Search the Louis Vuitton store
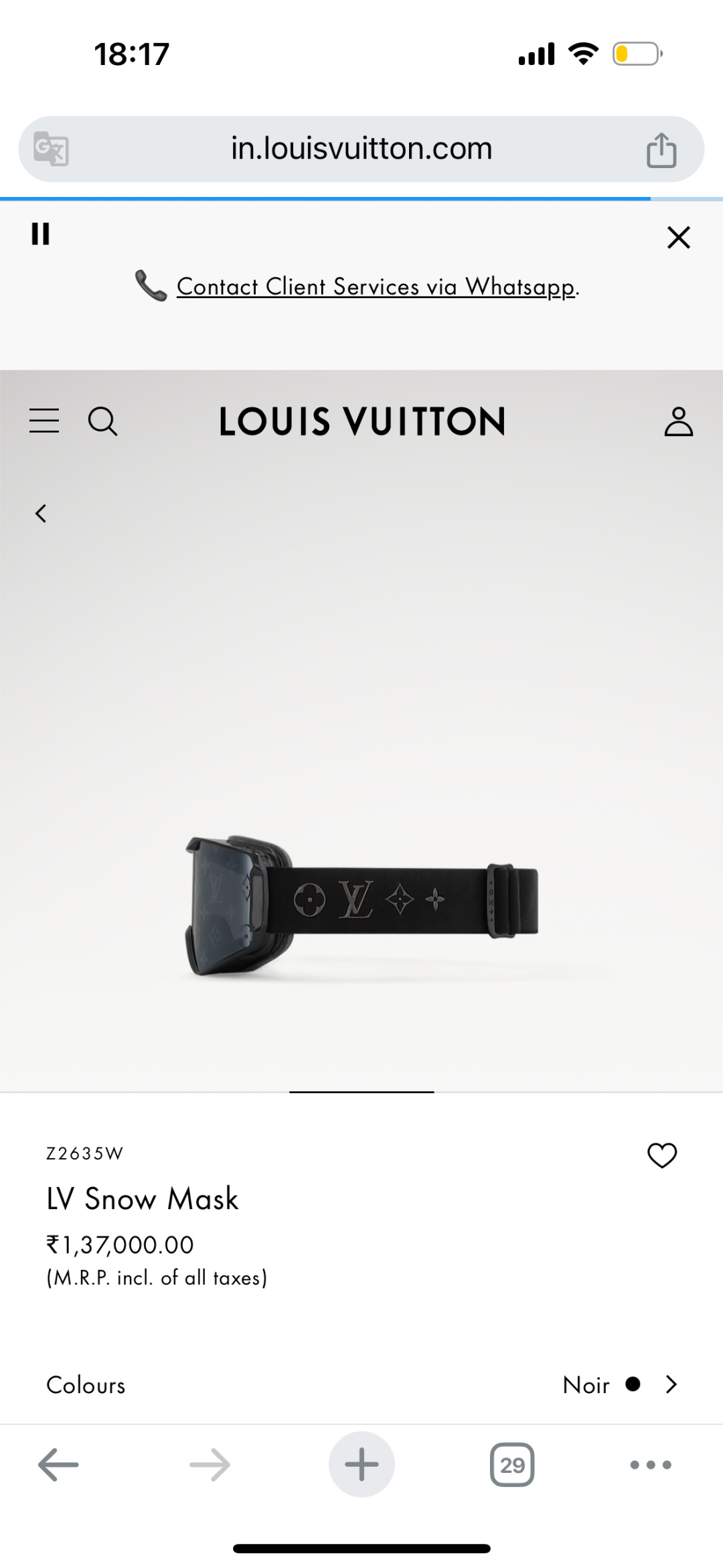 point(102,421)
